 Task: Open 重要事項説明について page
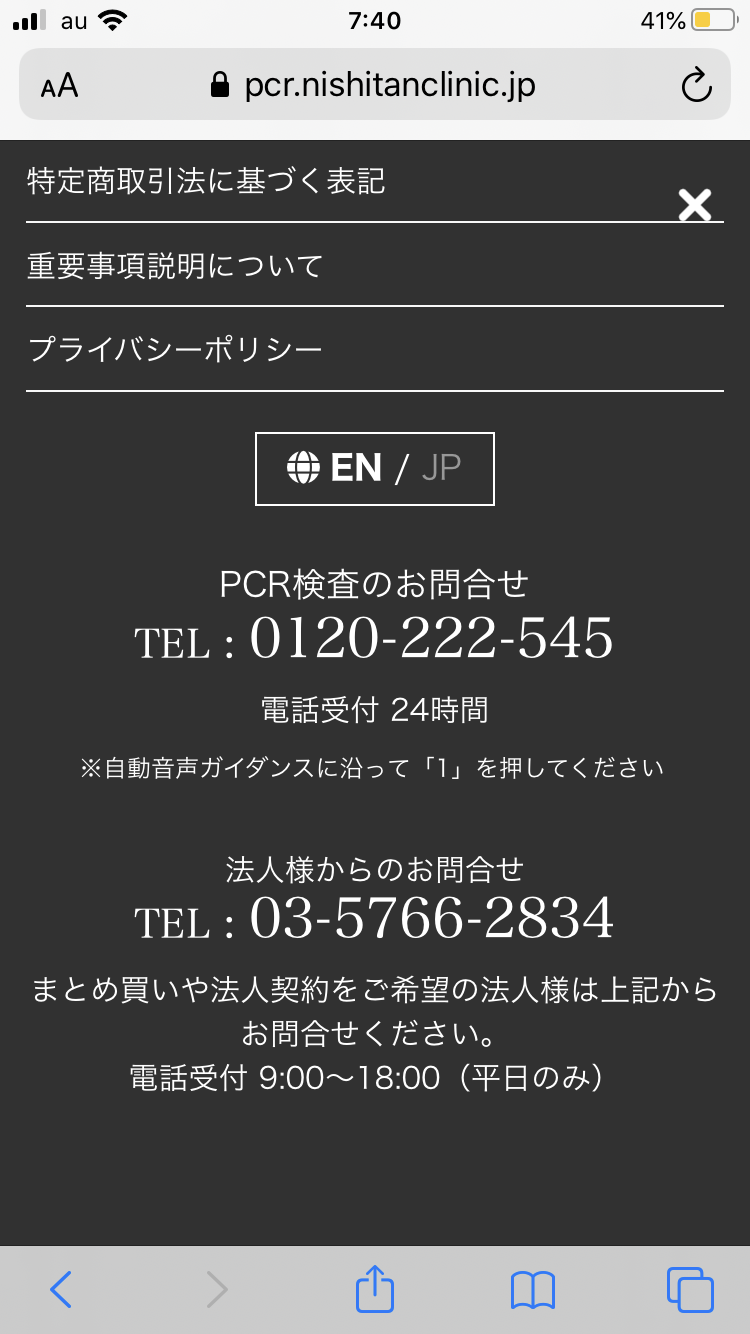point(176,266)
